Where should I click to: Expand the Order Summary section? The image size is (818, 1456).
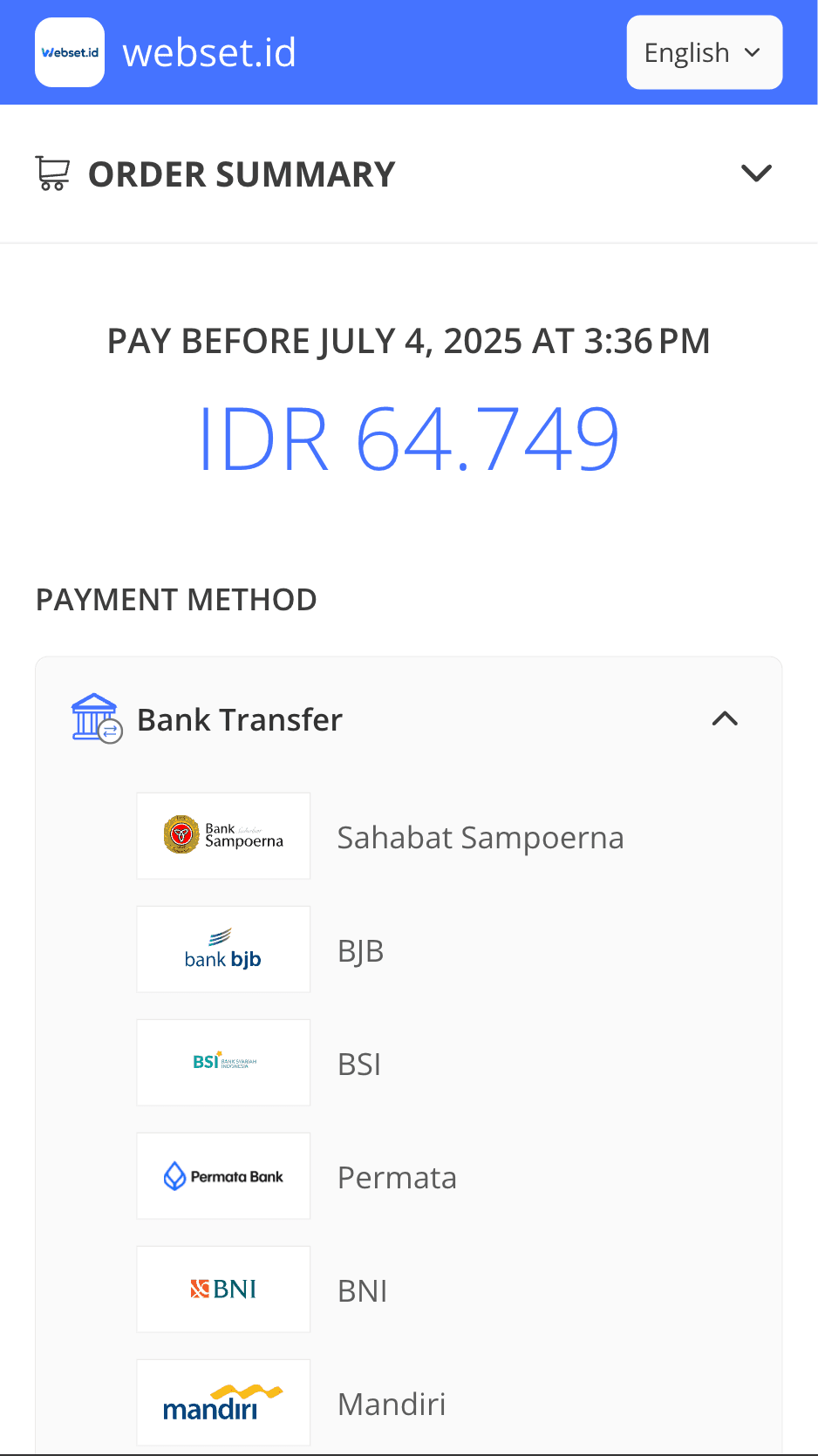click(755, 173)
